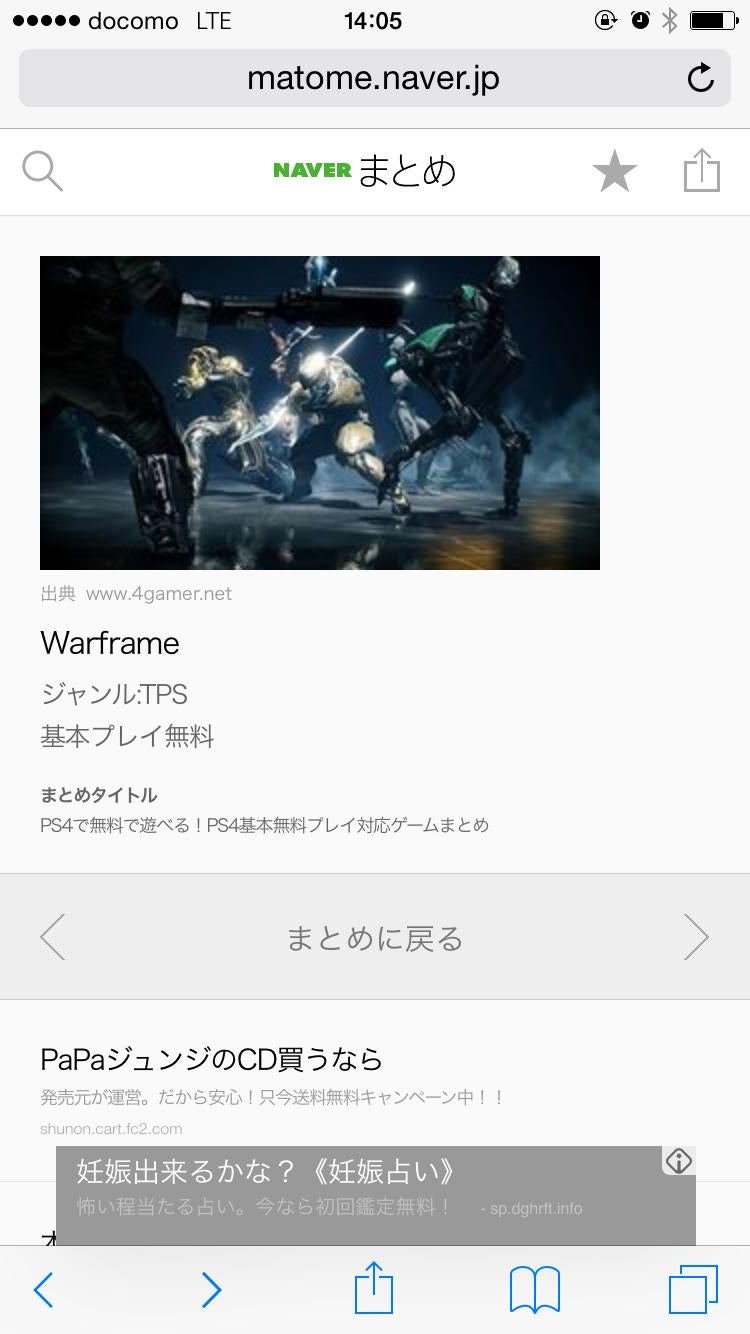Open the www.4gamer.net source link
The image size is (750, 1334).
pos(158,593)
